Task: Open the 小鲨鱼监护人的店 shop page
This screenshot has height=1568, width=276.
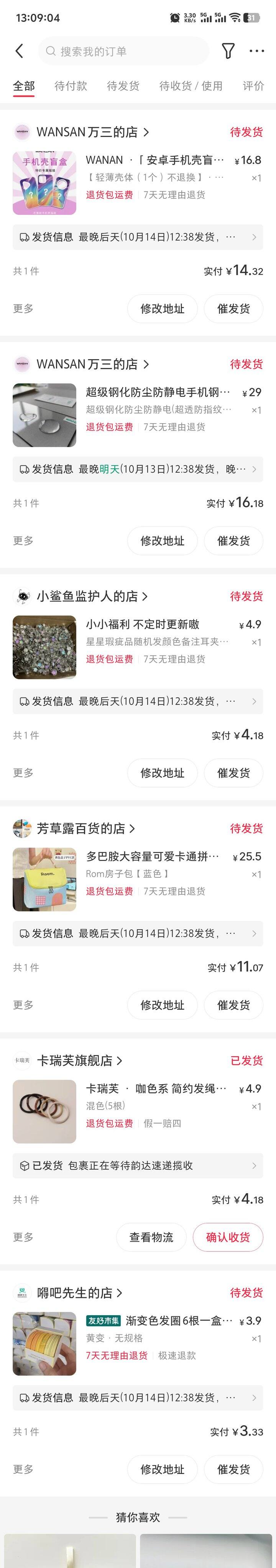Action: (x=87, y=597)
